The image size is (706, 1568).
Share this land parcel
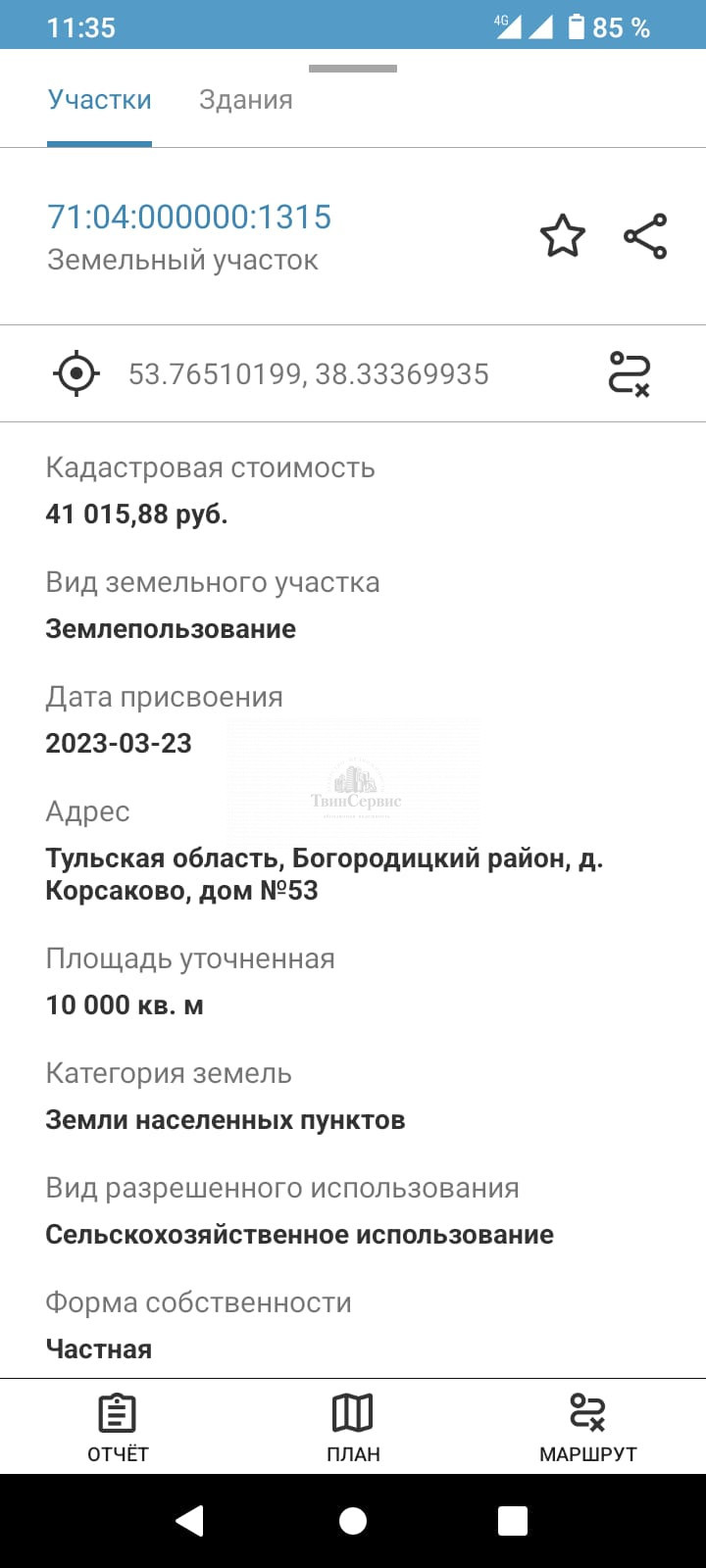[x=645, y=236]
